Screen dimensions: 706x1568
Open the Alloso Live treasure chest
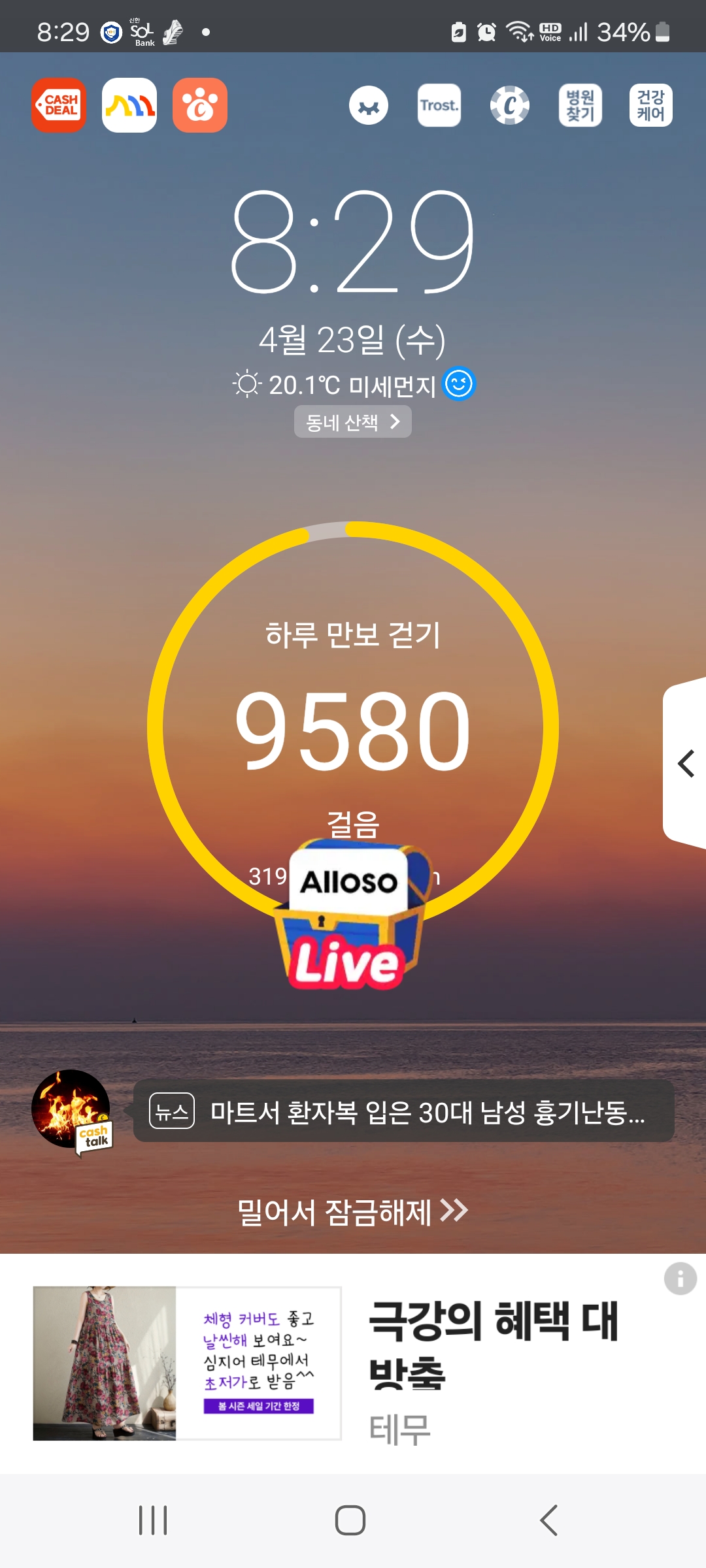coord(350,915)
